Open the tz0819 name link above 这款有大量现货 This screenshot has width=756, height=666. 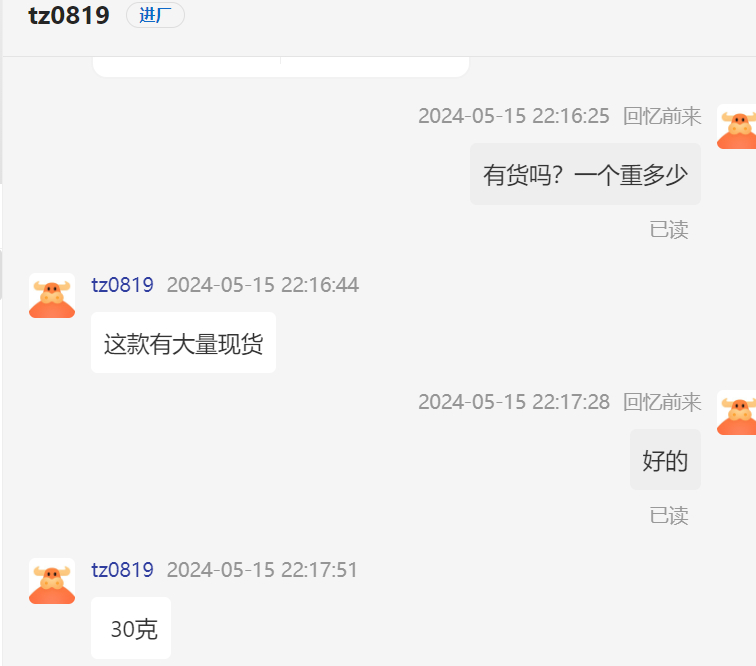[122, 285]
